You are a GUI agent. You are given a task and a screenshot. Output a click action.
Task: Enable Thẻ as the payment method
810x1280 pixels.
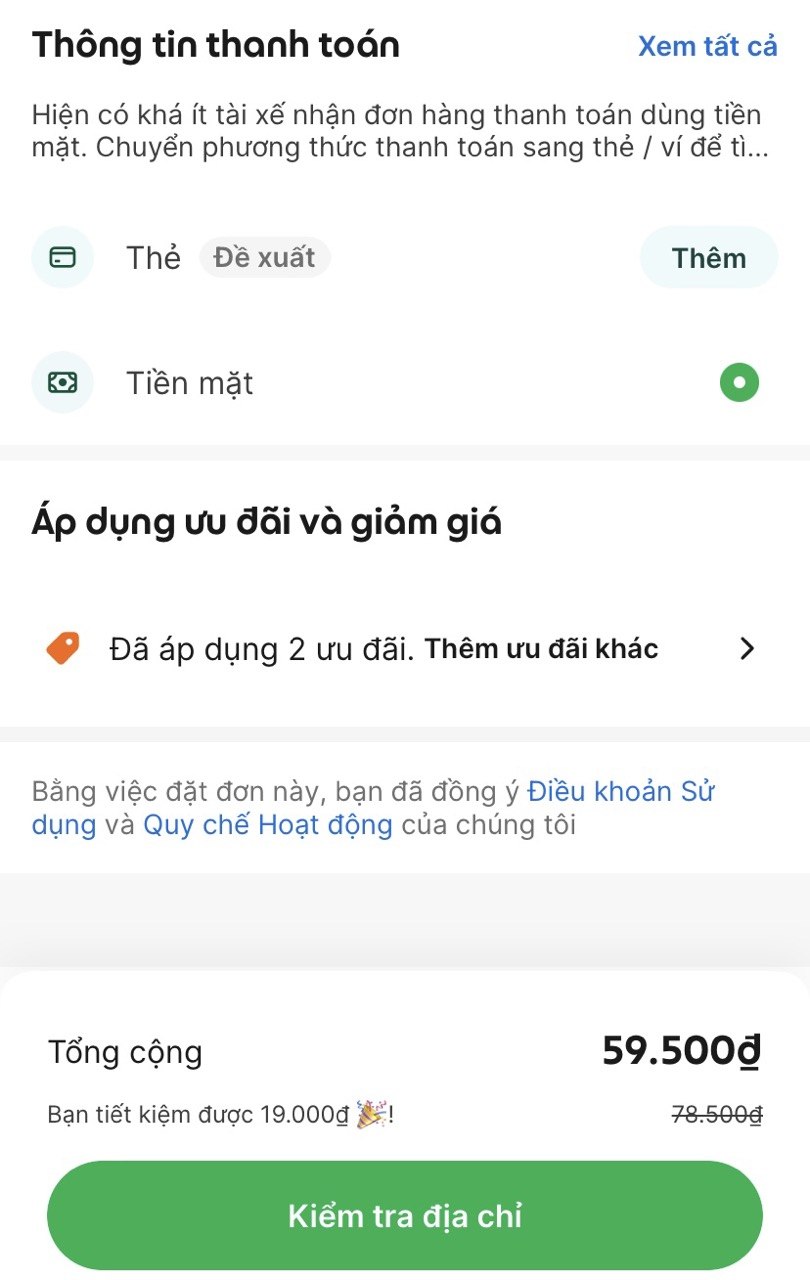click(x=709, y=257)
